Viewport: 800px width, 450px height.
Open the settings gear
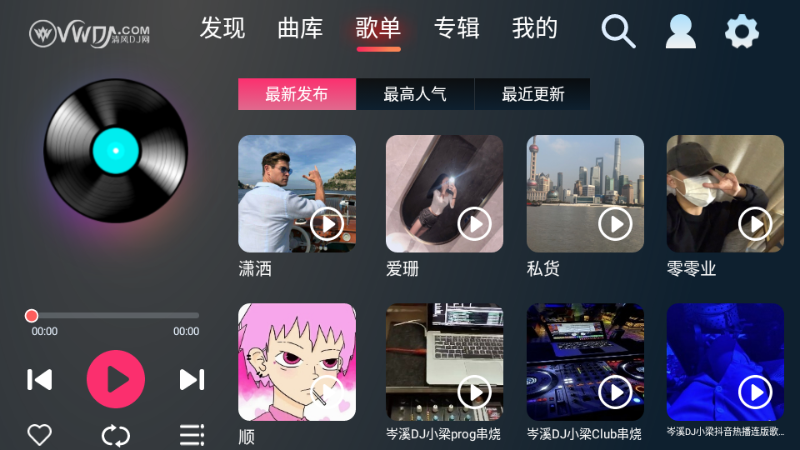tap(741, 32)
